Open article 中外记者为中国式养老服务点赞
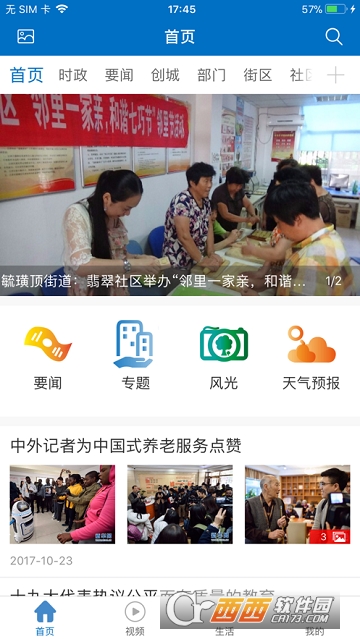Image resolution: width=360 pixels, height=639 pixels. (x=126, y=445)
